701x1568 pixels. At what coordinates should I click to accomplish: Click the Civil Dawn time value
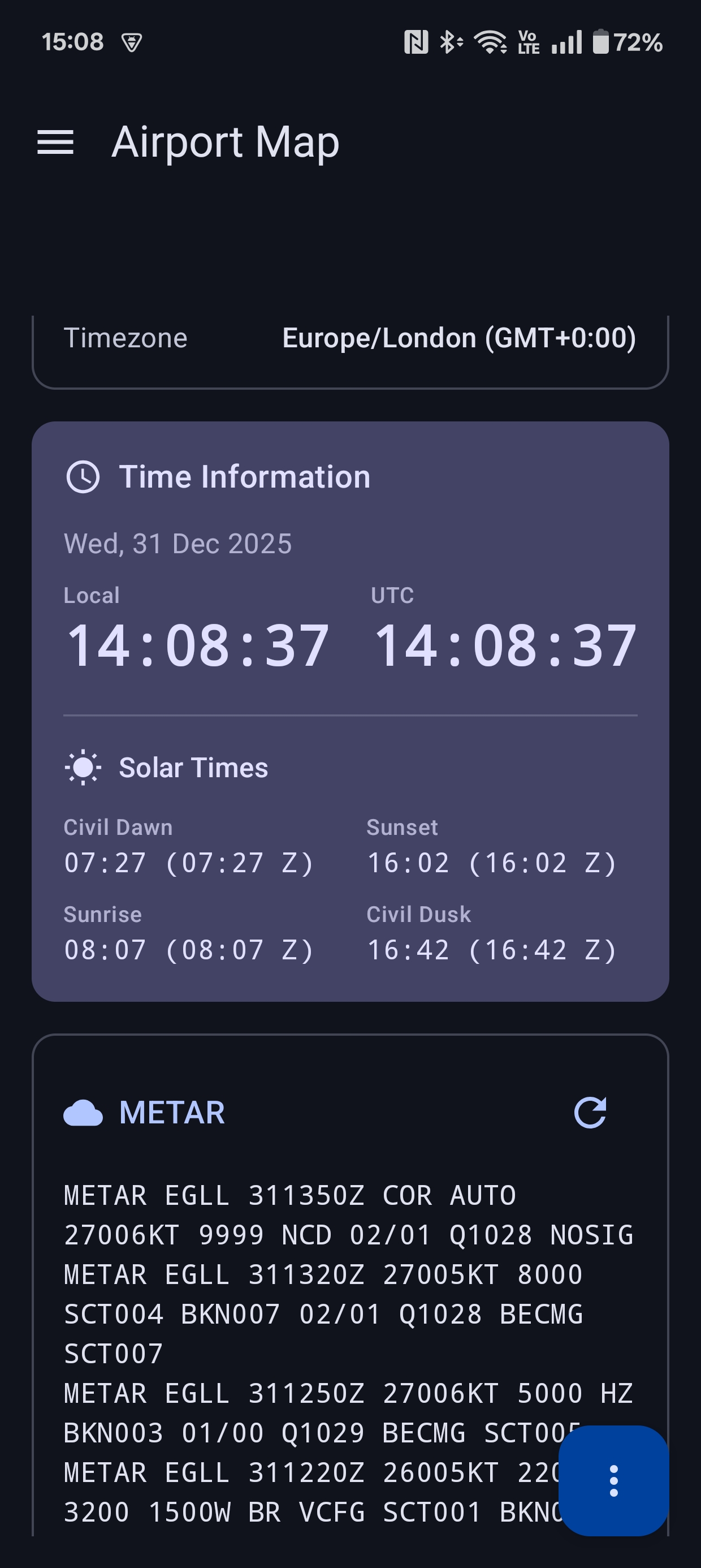click(x=189, y=863)
